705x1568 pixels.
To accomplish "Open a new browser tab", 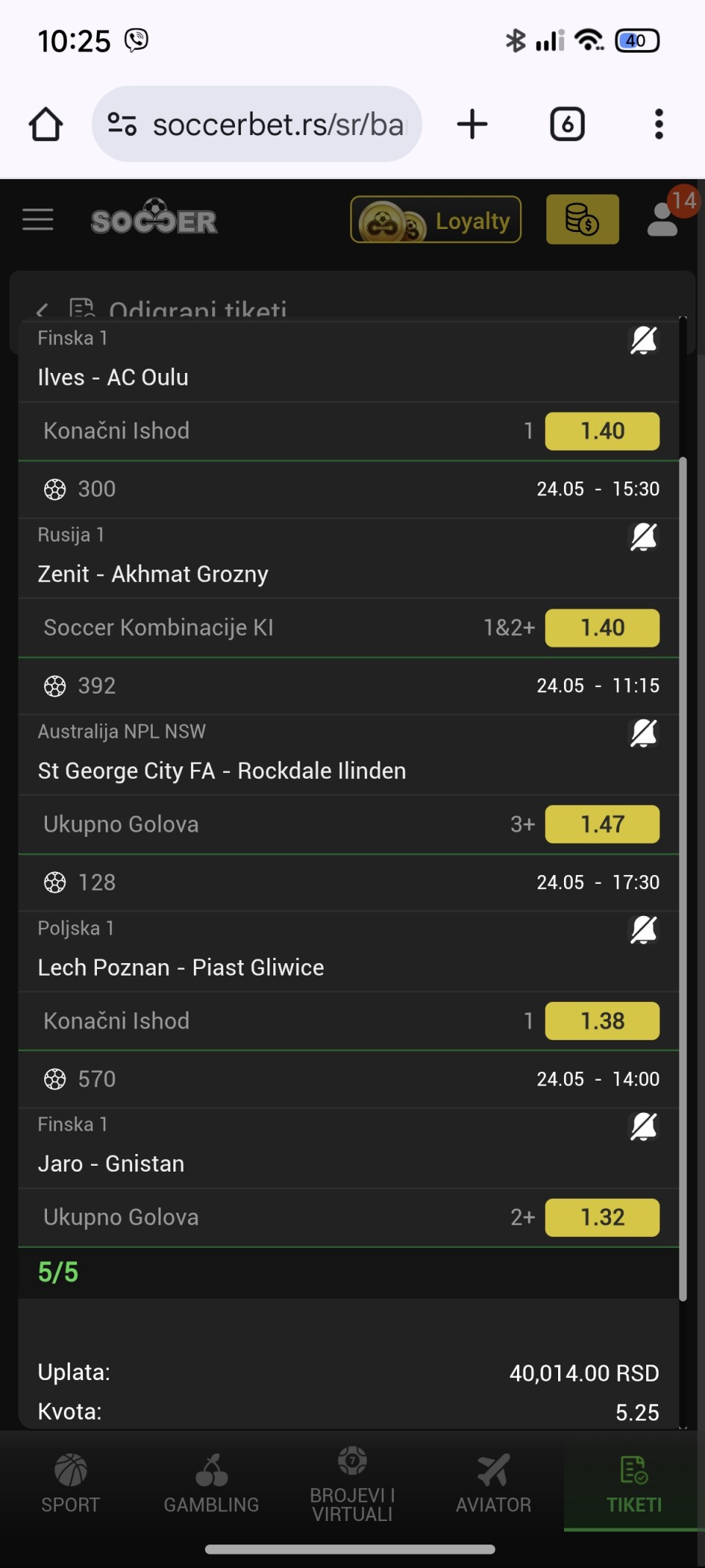I will 472,124.
